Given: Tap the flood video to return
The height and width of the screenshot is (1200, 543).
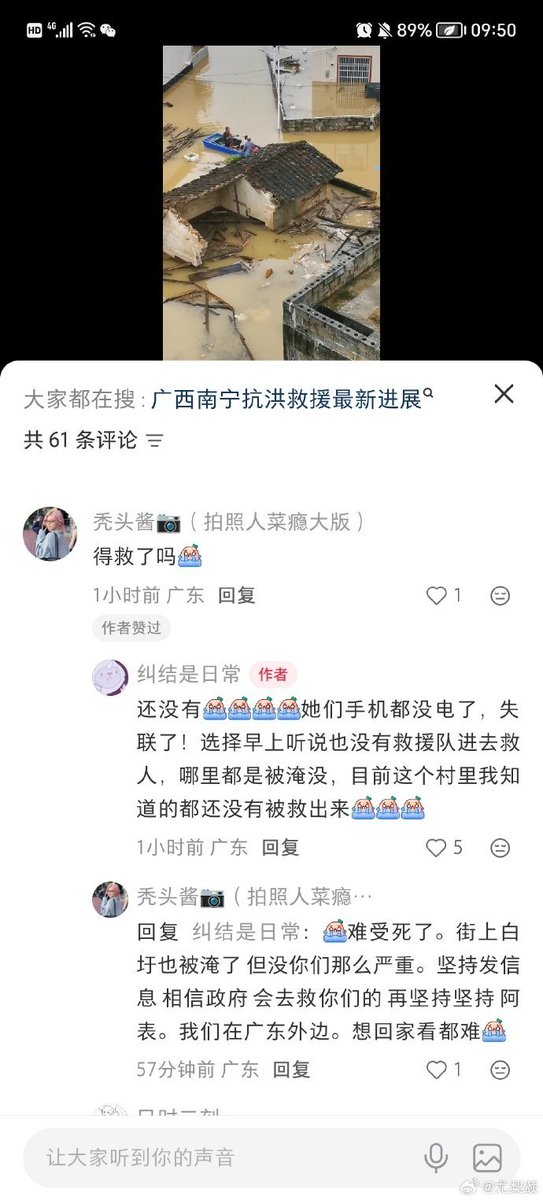Looking at the screenshot, I should tap(271, 202).
